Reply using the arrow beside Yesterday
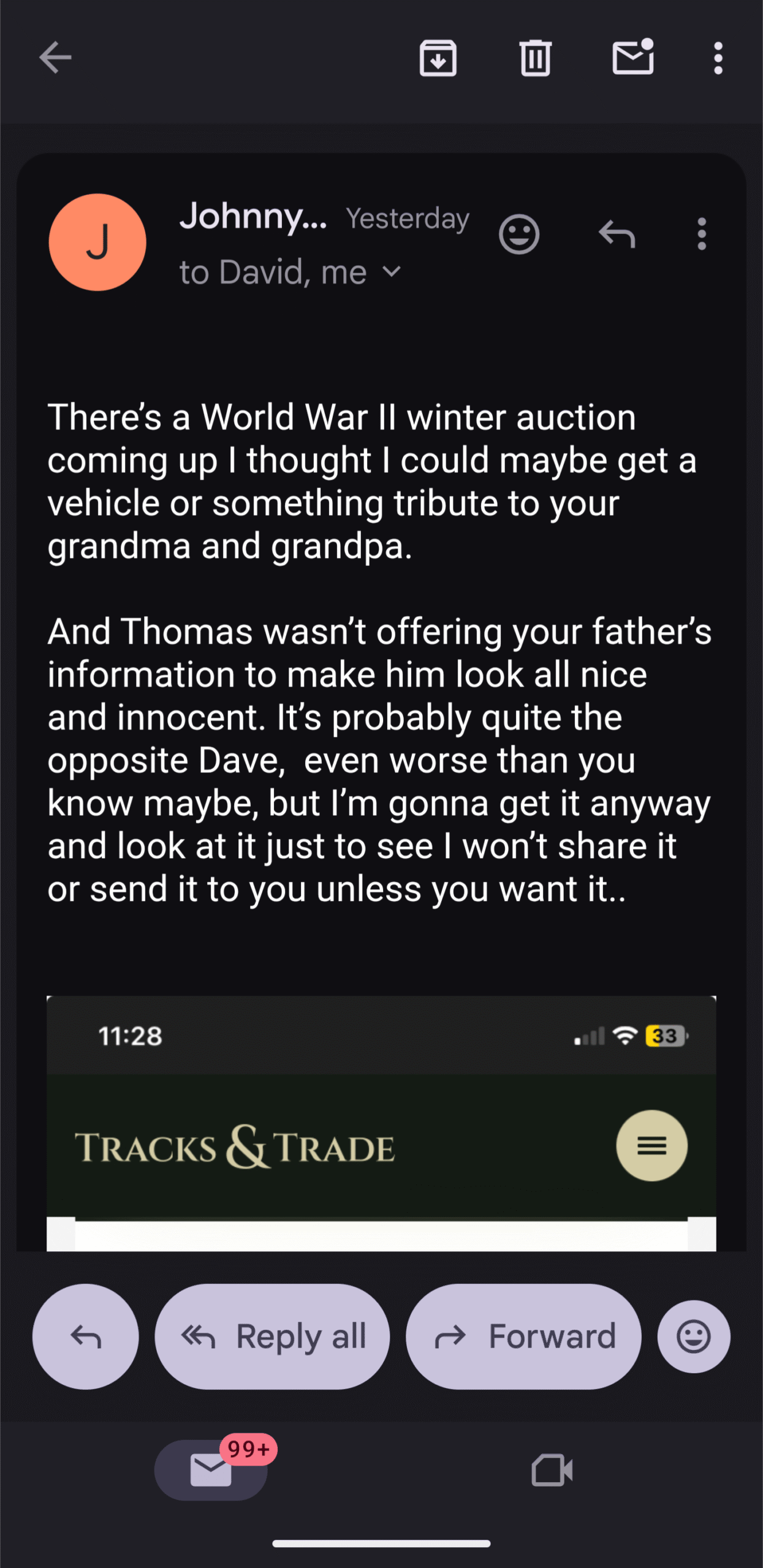 (617, 235)
